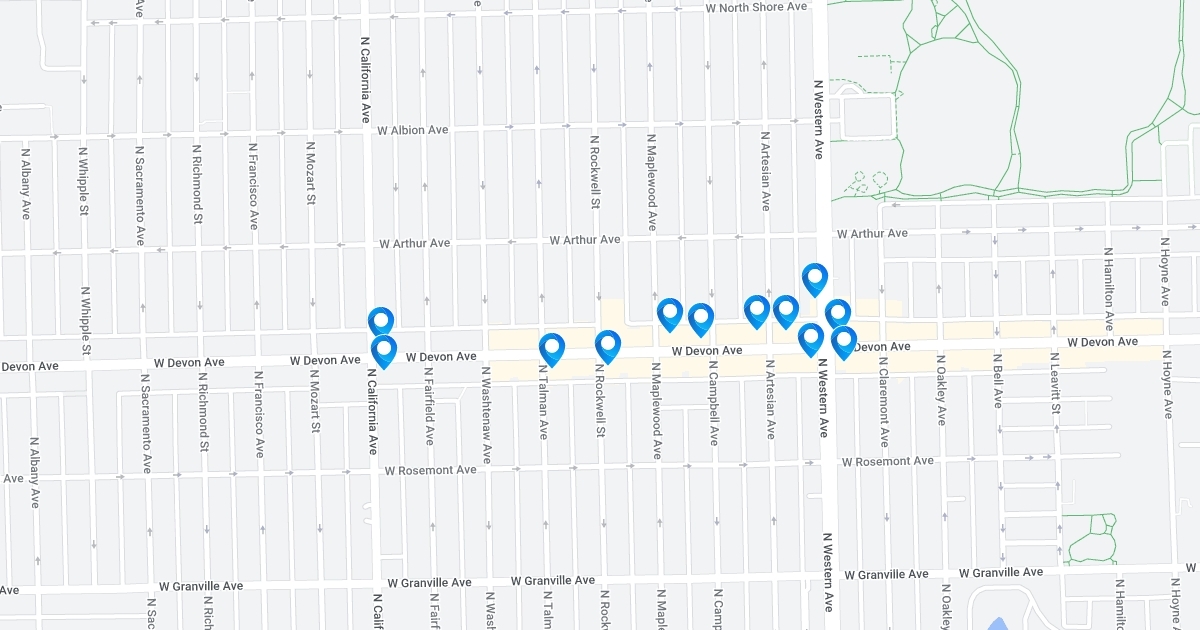Select the lower pin at N California Ave
Screen dimensions: 1200x630
pyautogui.click(x=384, y=350)
